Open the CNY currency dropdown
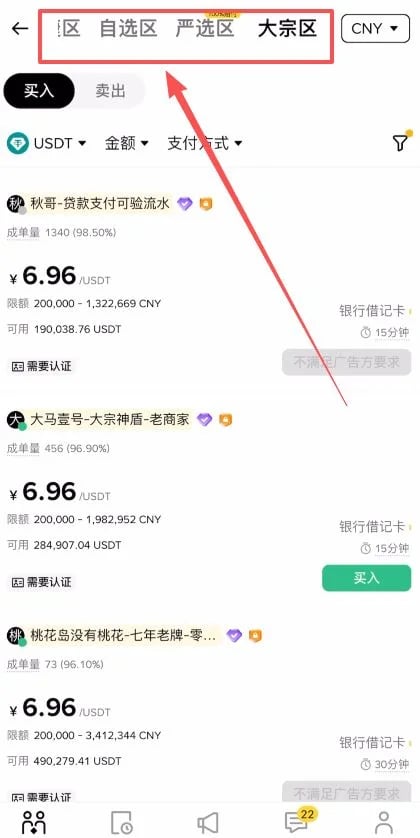420x838 pixels. 375,28
